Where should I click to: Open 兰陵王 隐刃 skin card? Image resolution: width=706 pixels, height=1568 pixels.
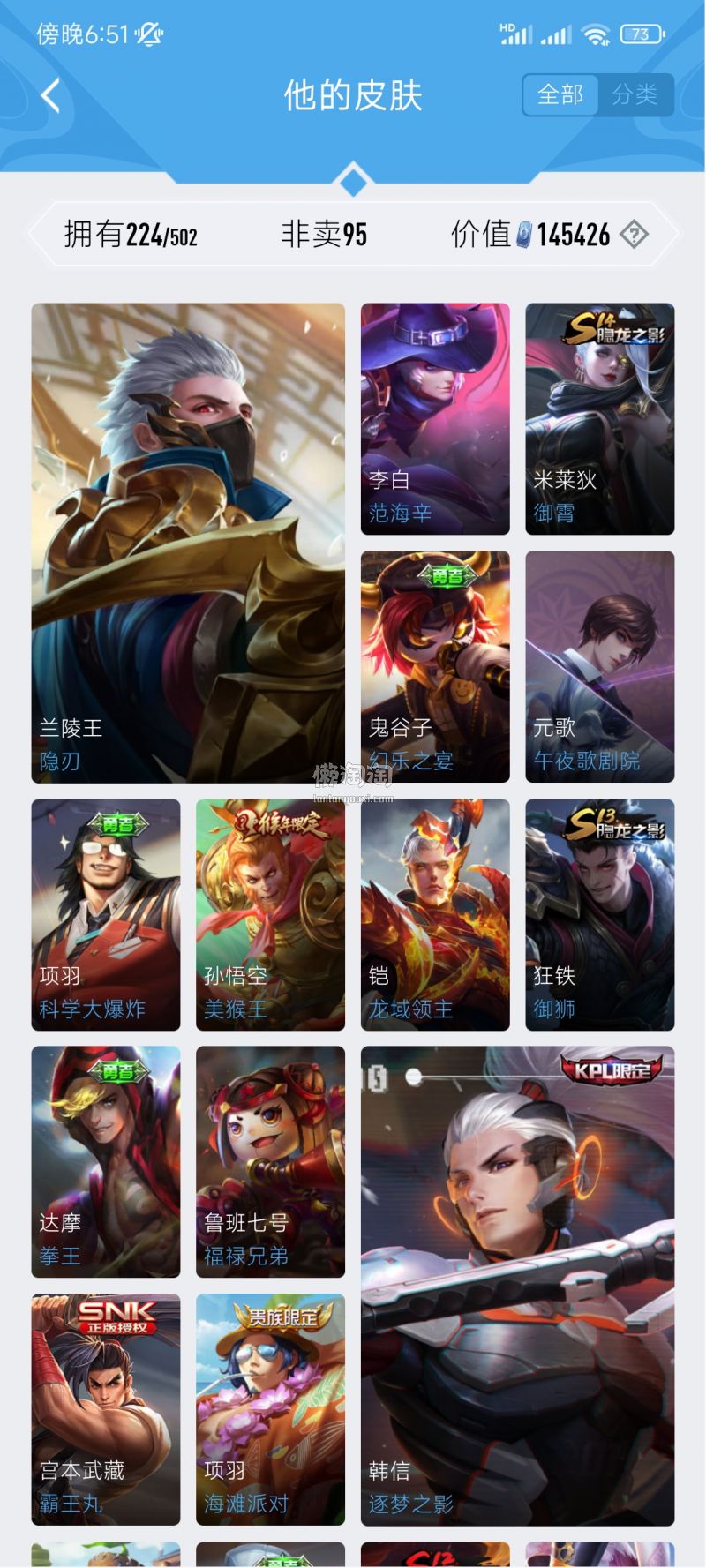tap(188, 543)
